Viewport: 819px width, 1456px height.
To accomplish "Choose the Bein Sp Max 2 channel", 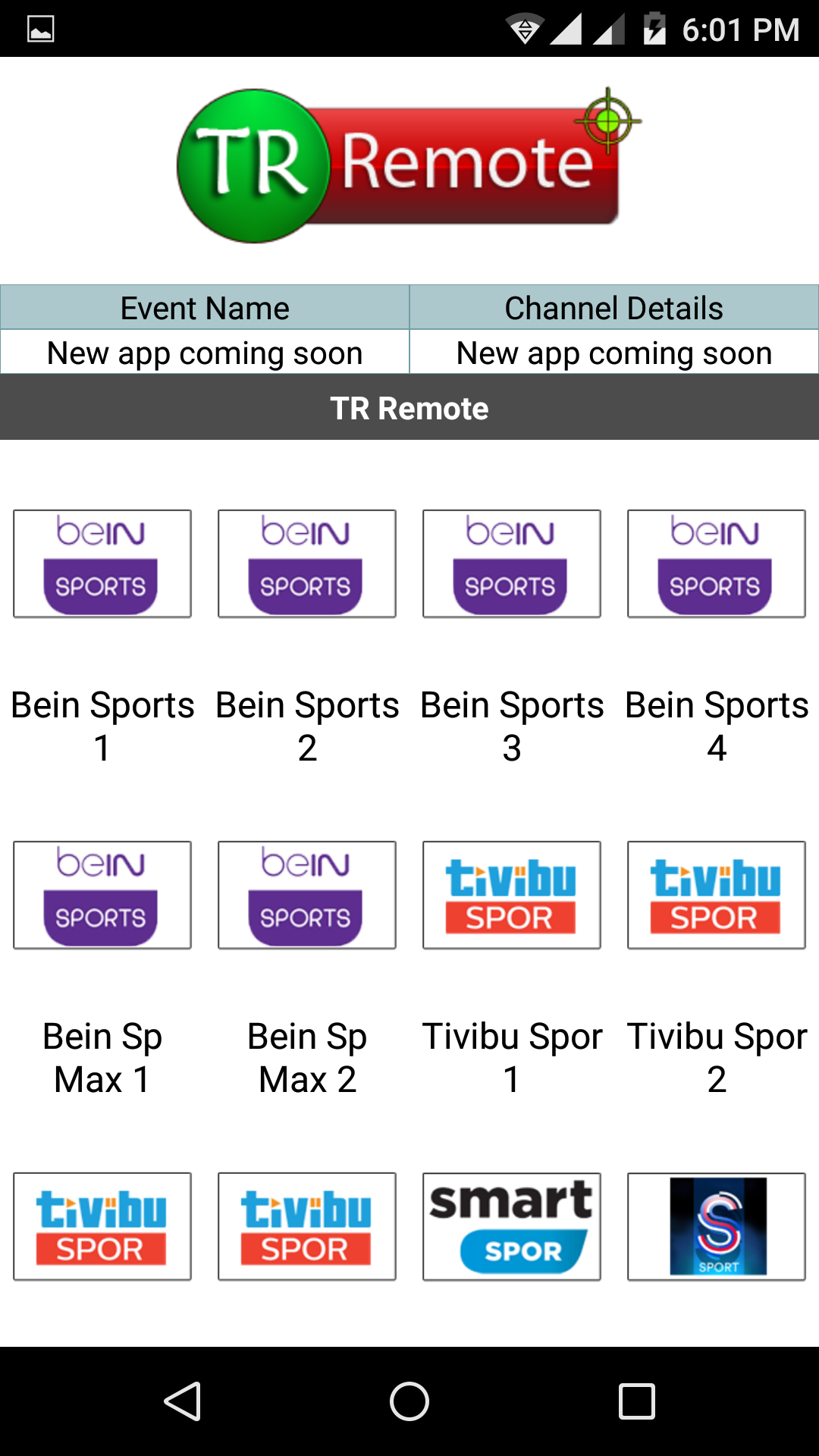I will click(307, 895).
